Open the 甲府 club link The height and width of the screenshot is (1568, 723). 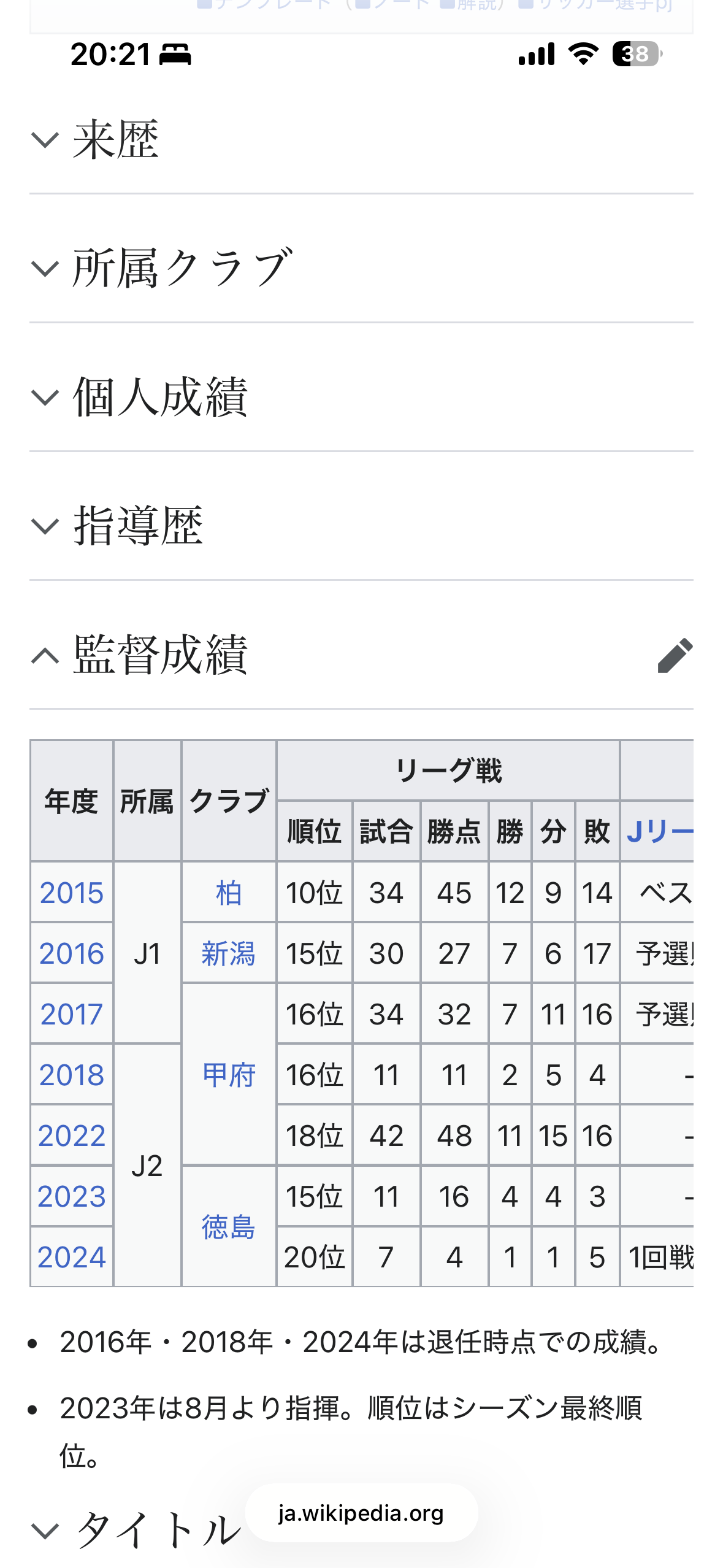coord(228,1075)
